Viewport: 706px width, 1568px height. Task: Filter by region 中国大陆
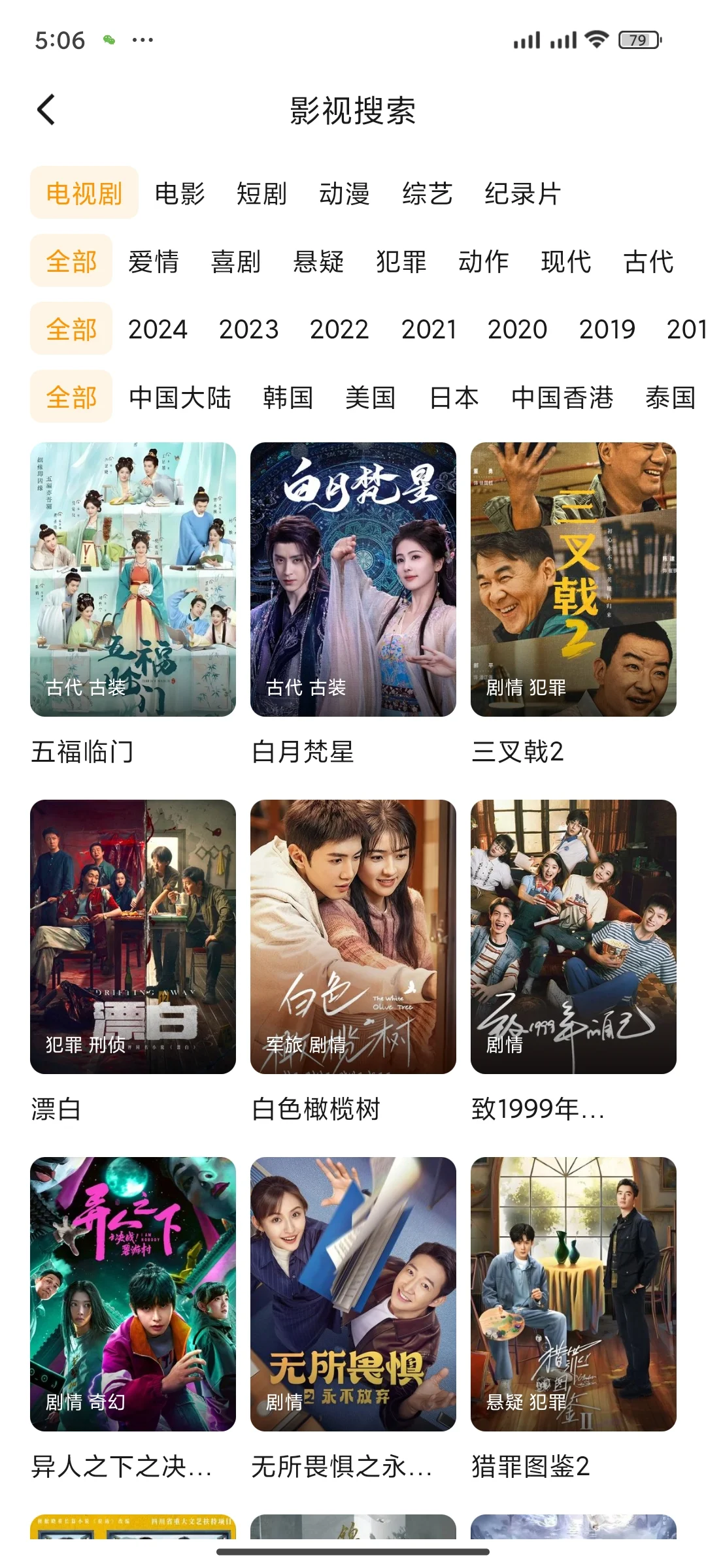point(180,397)
